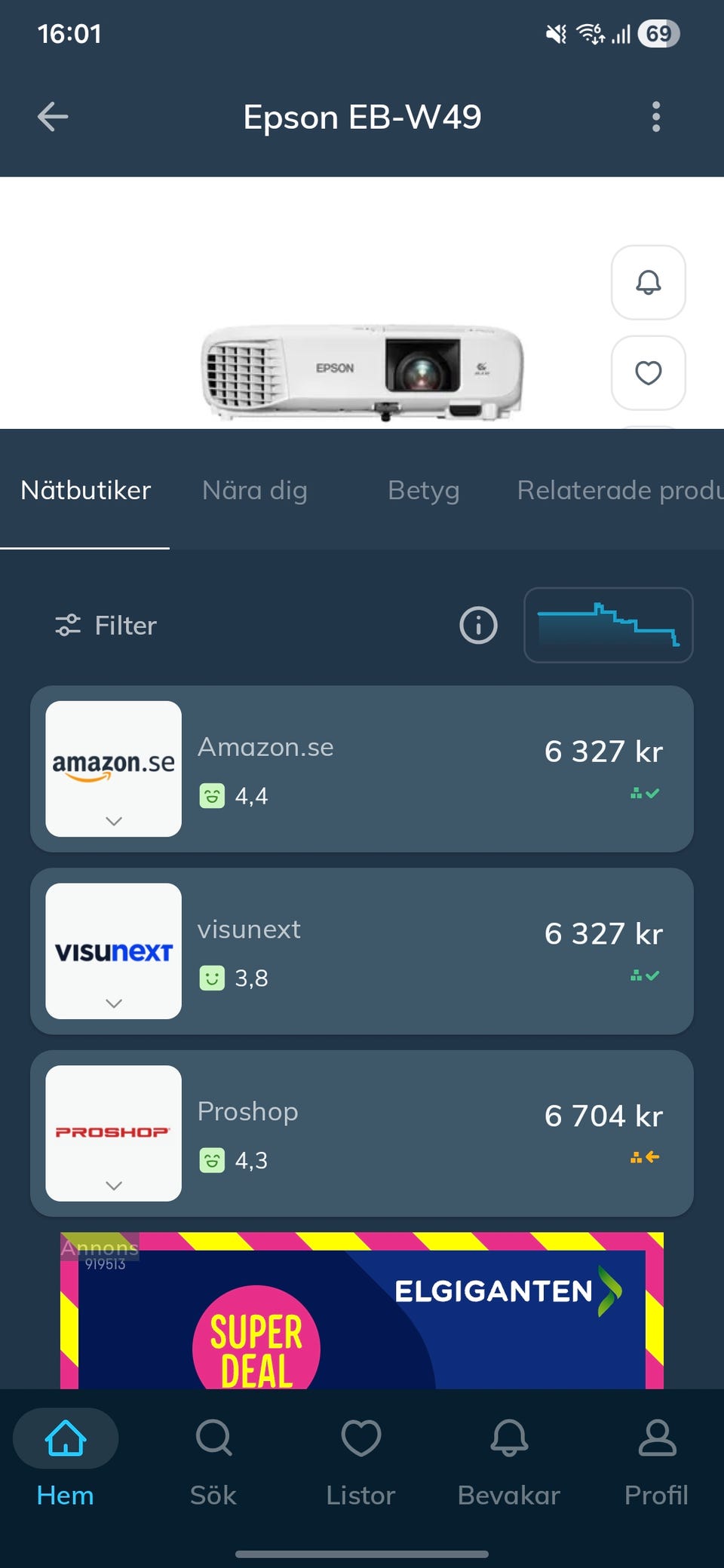Viewport: 724px width, 1568px height.
Task: Open the Amazon.se offer
Action: point(422,769)
